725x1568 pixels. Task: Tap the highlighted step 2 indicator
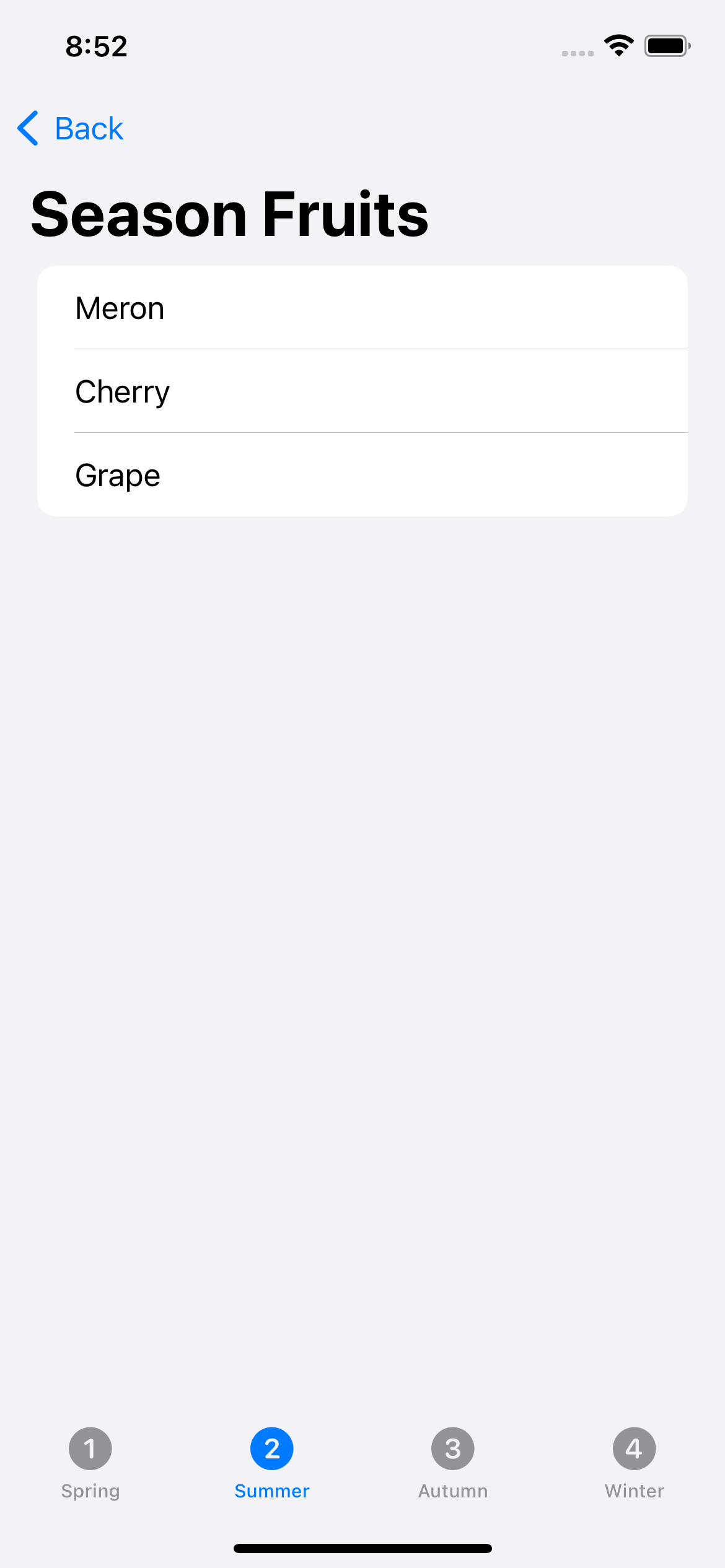(x=271, y=1448)
